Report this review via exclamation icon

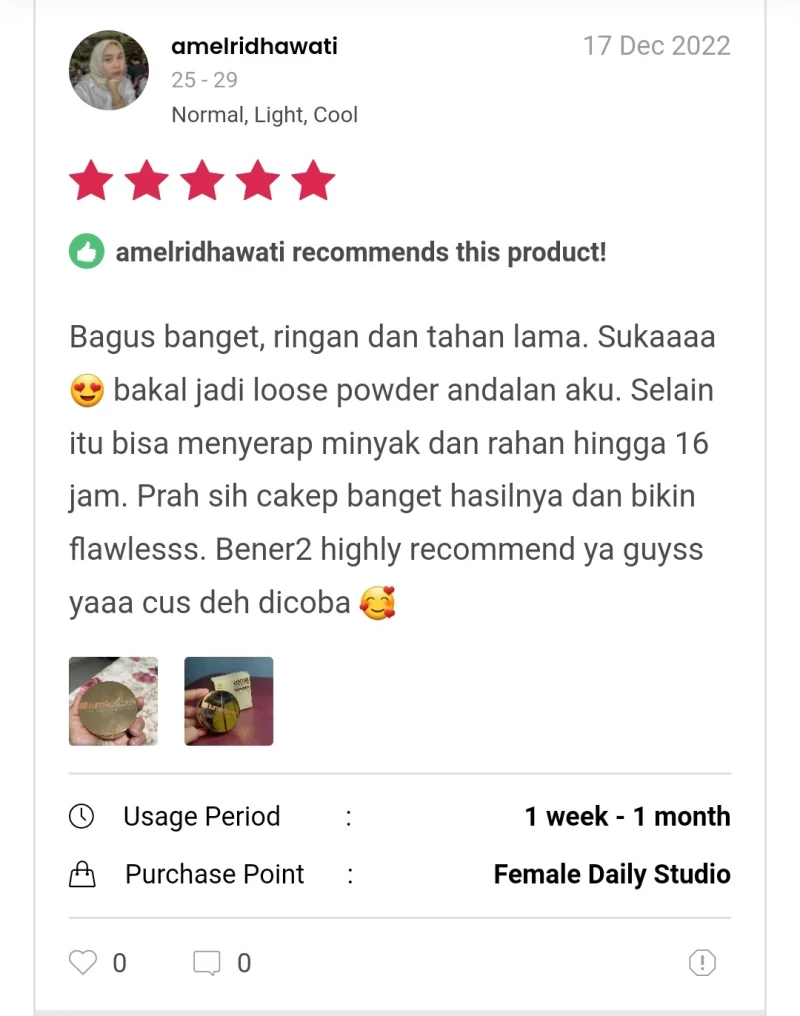pyautogui.click(x=702, y=963)
